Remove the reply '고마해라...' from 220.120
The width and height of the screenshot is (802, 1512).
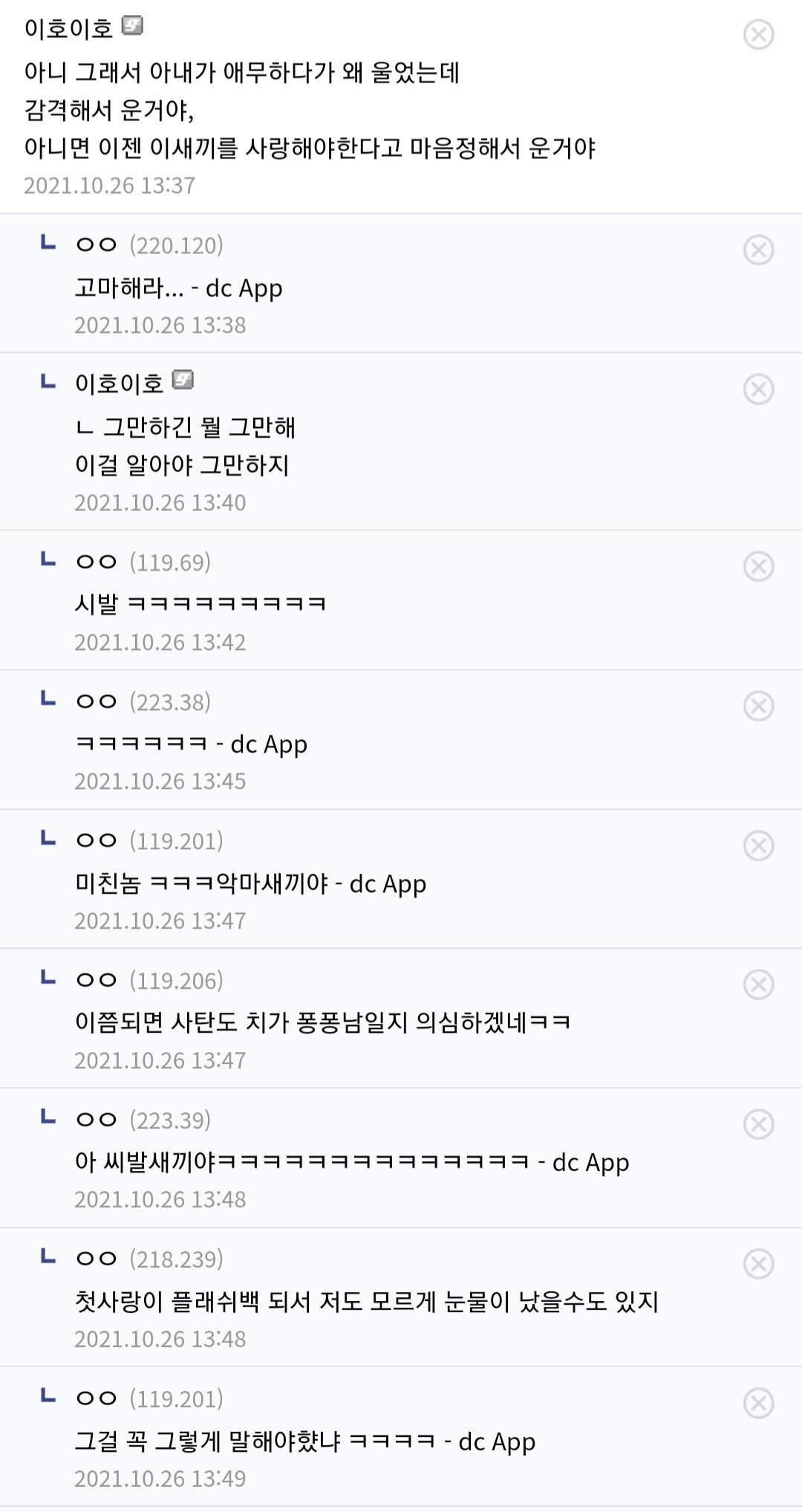click(x=758, y=250)
